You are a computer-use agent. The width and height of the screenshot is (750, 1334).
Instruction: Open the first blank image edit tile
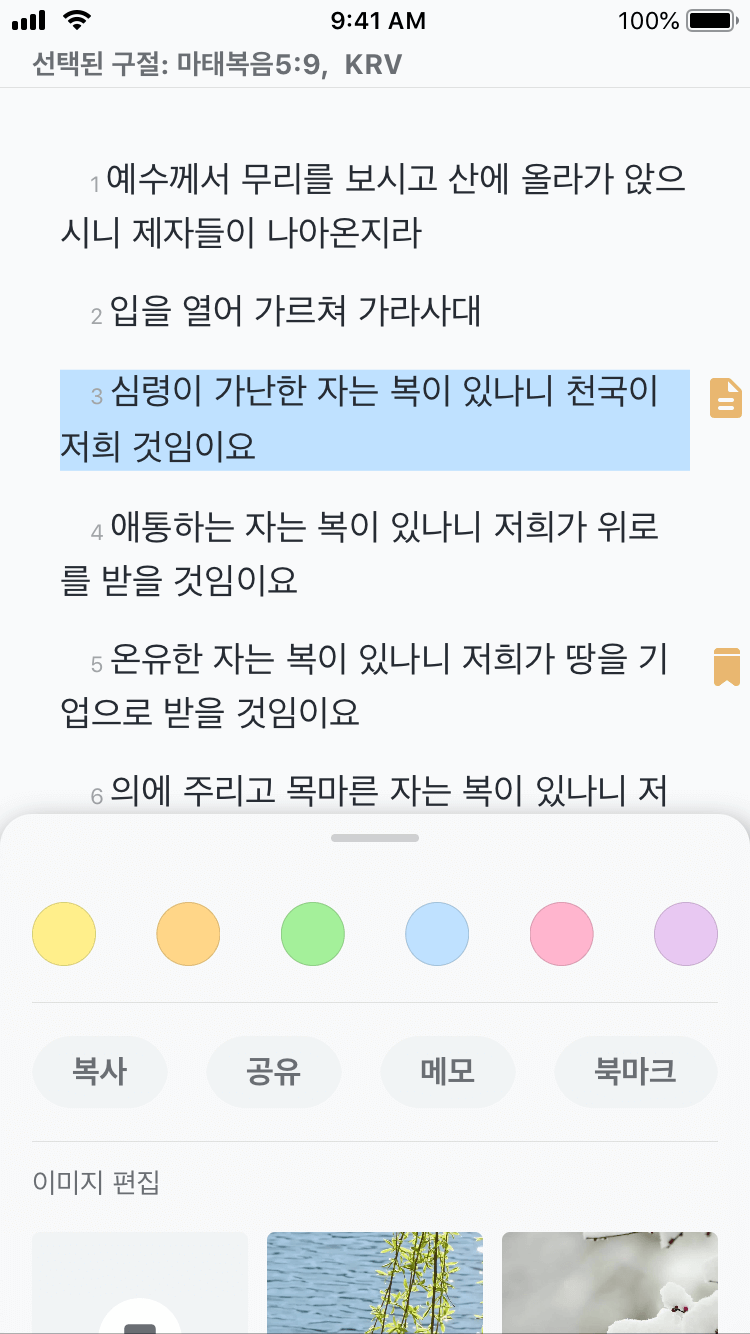click(140, 1282)
